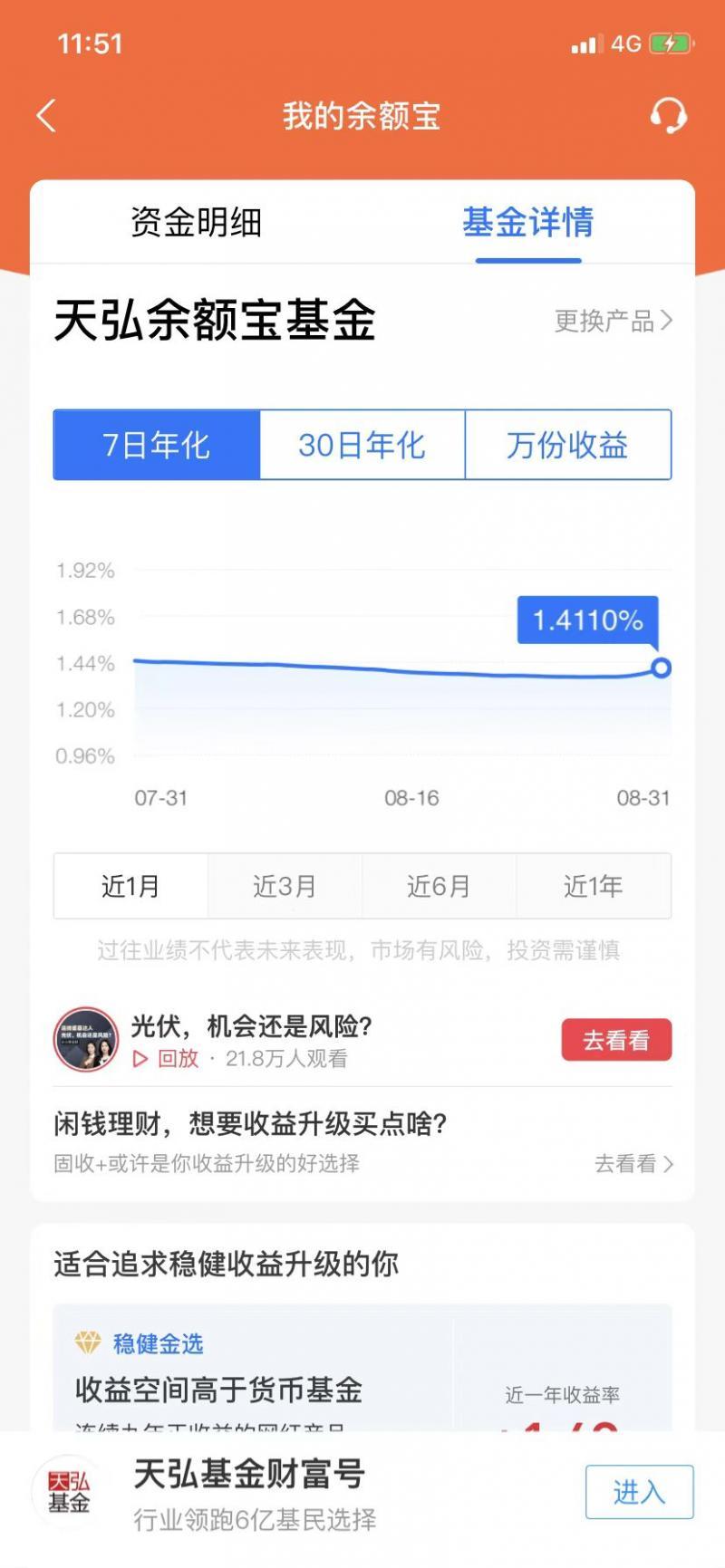Image resolution: width=725 pixels, height=1568 pixels.
Task: Switch to the 资金明细 tab
Action: tap(196, 222)
